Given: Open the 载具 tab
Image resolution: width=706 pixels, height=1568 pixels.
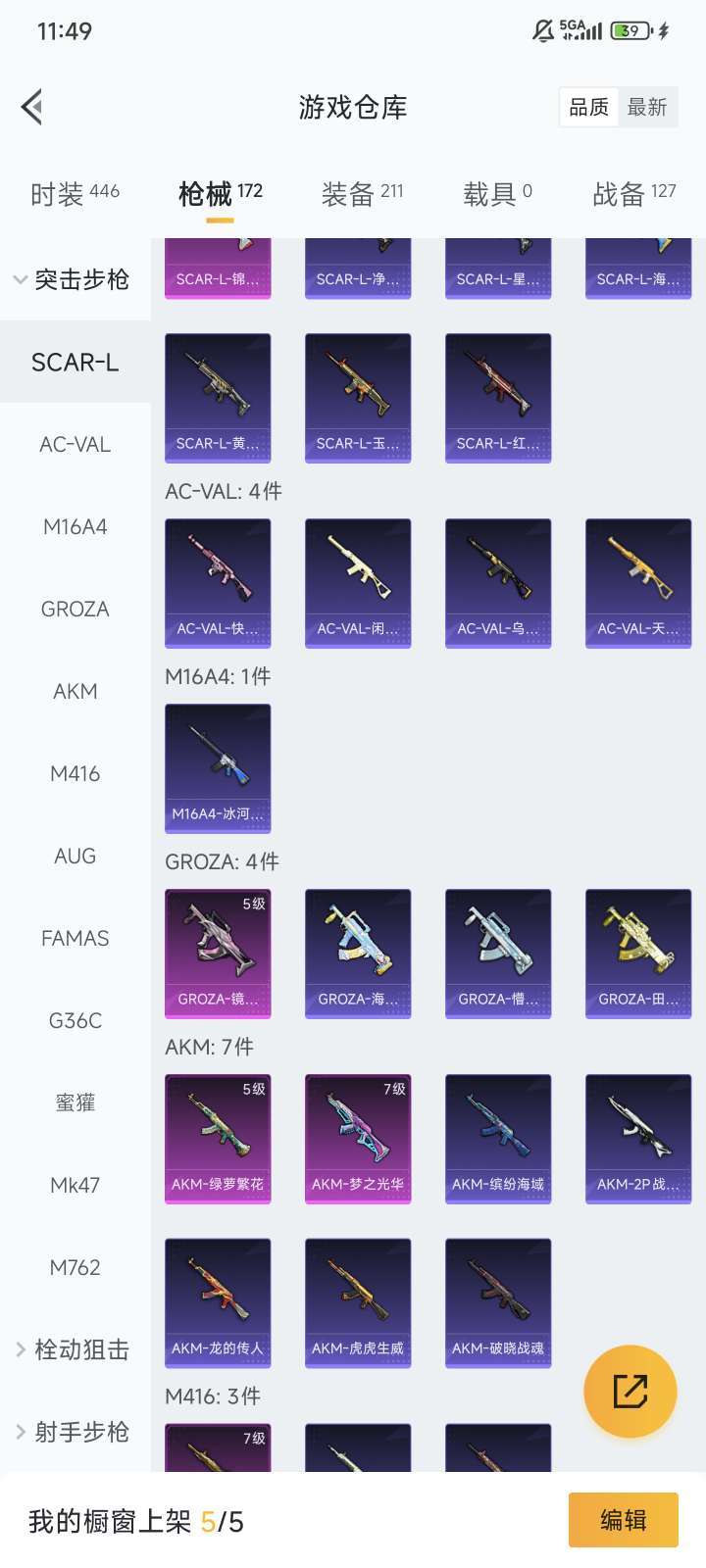Looking at the screenshot, I should click(497, 193).
